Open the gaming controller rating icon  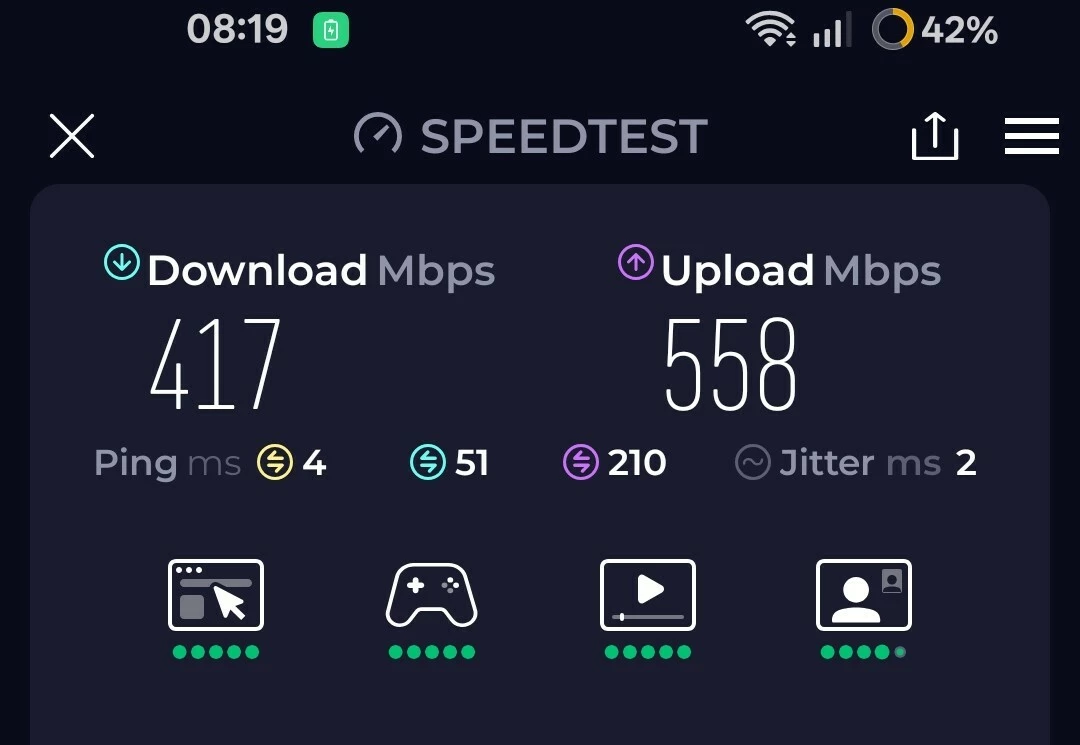(432, 595)
